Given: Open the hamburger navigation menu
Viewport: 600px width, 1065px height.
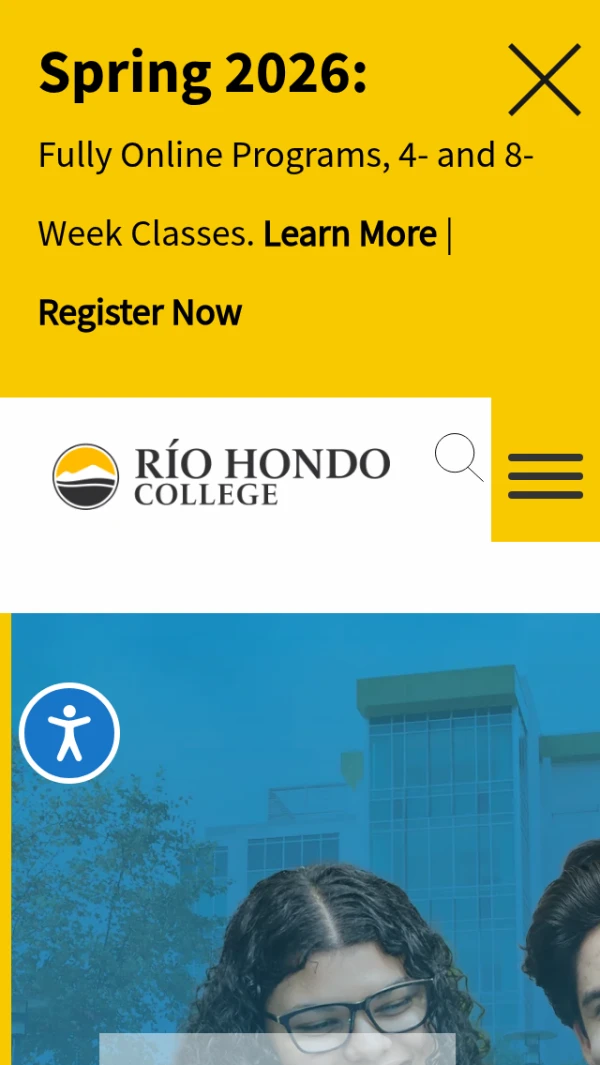Looking at the screenshot, I should pos(545,475).
